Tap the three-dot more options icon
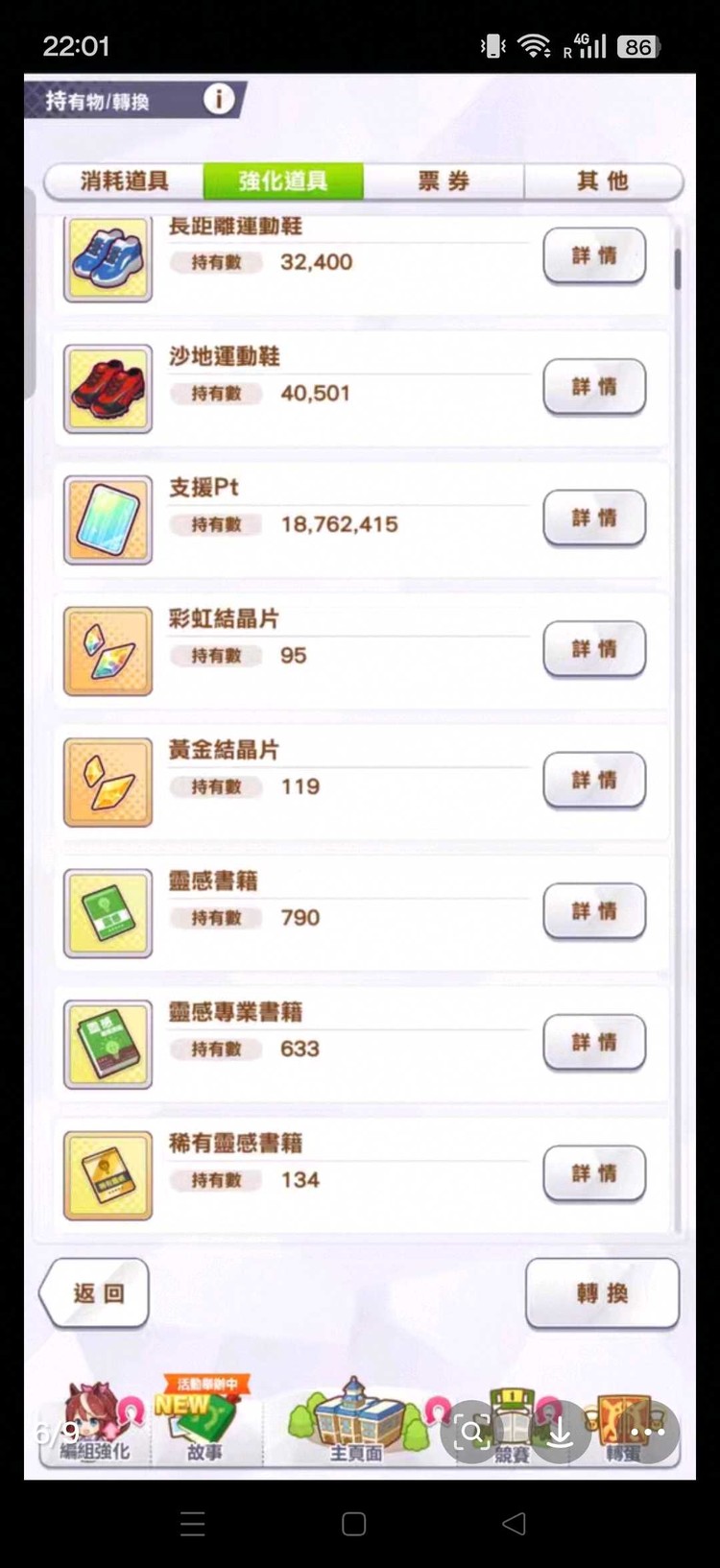Screen dimensions: 720x1568 click(649, 1433)
